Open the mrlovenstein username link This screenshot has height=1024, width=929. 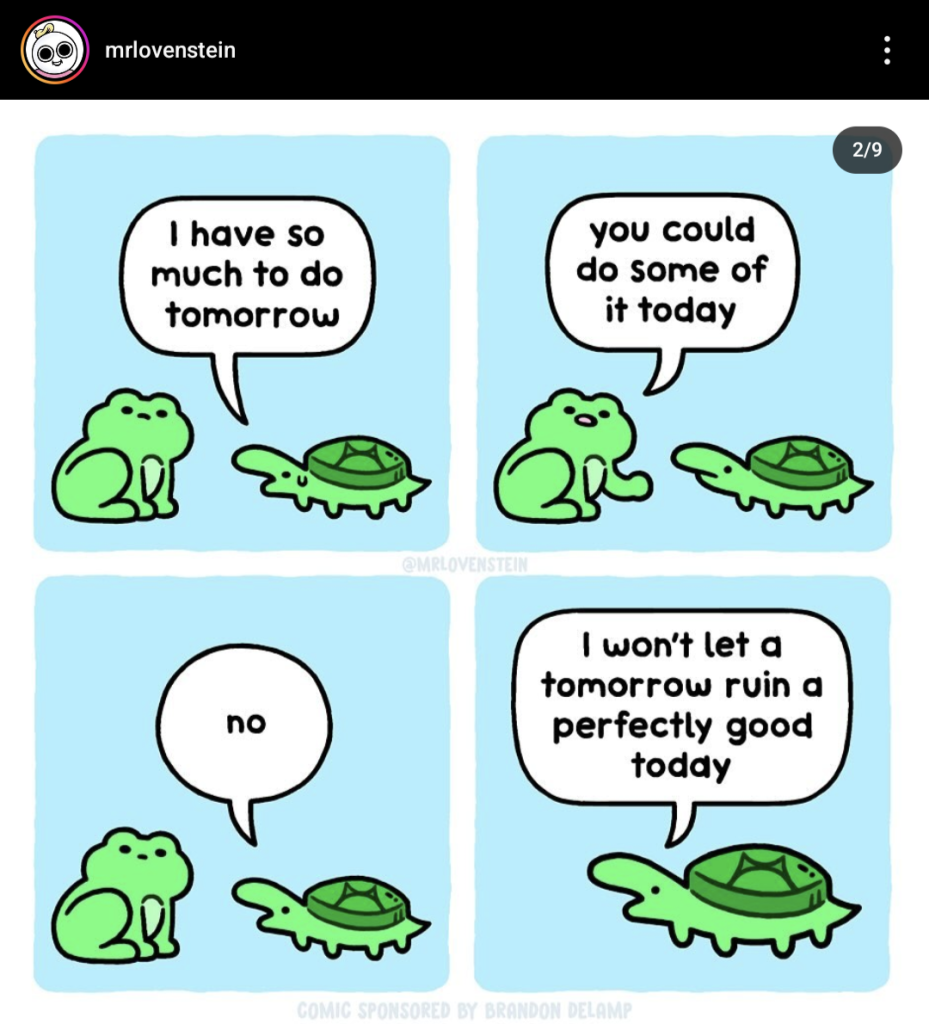(170, 50)
